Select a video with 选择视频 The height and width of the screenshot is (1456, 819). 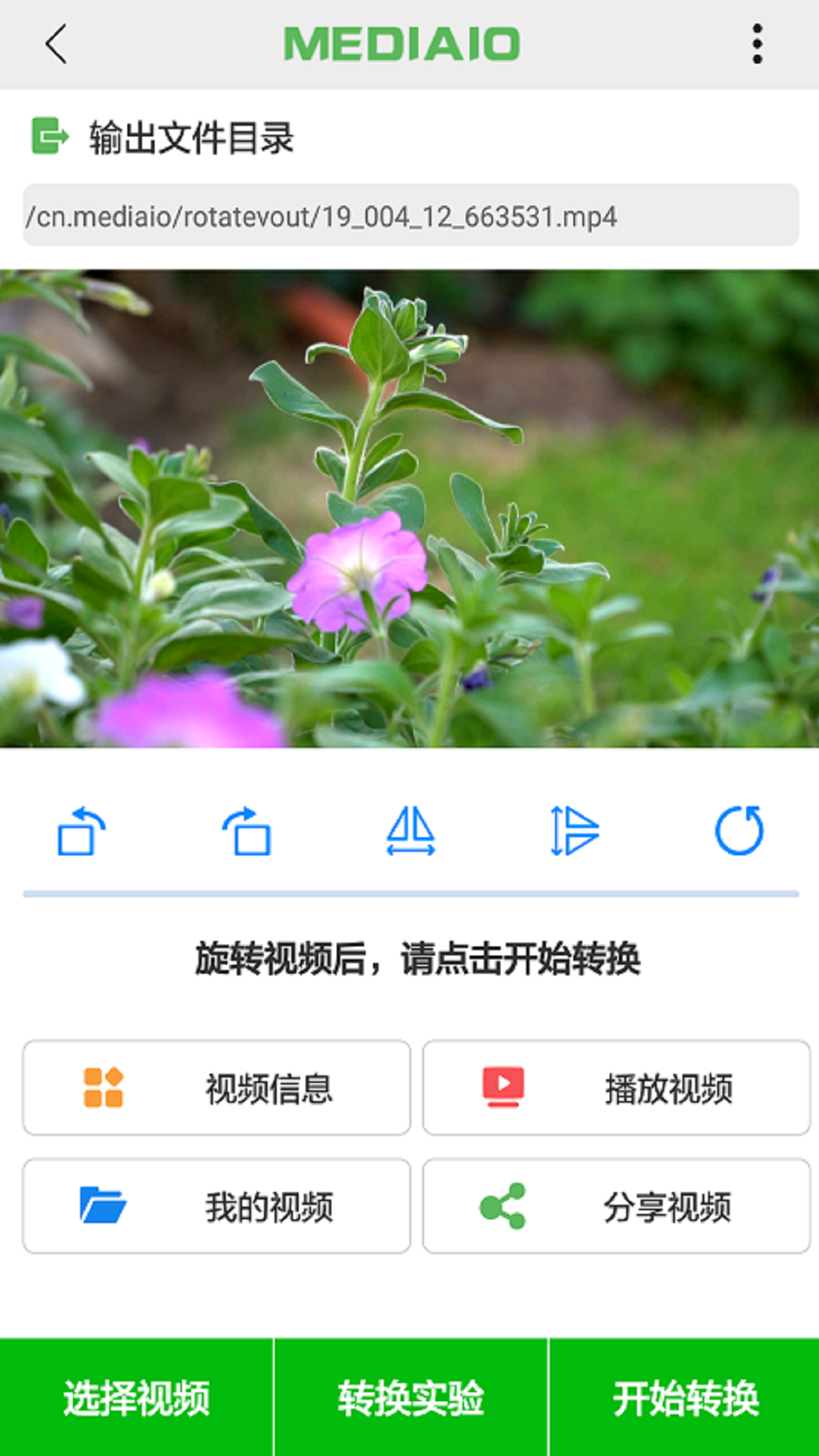pos(136,1397)
